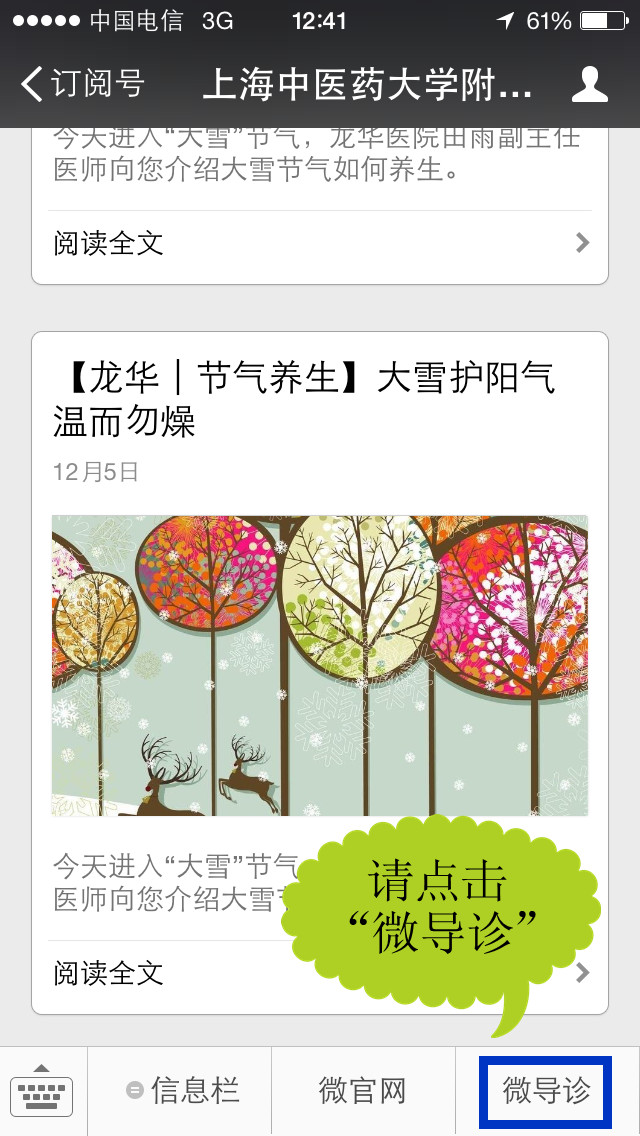Tap 阅读全文 under the 12月5日 card
Screen dimensions: 640x1136
tap(108, 972)
